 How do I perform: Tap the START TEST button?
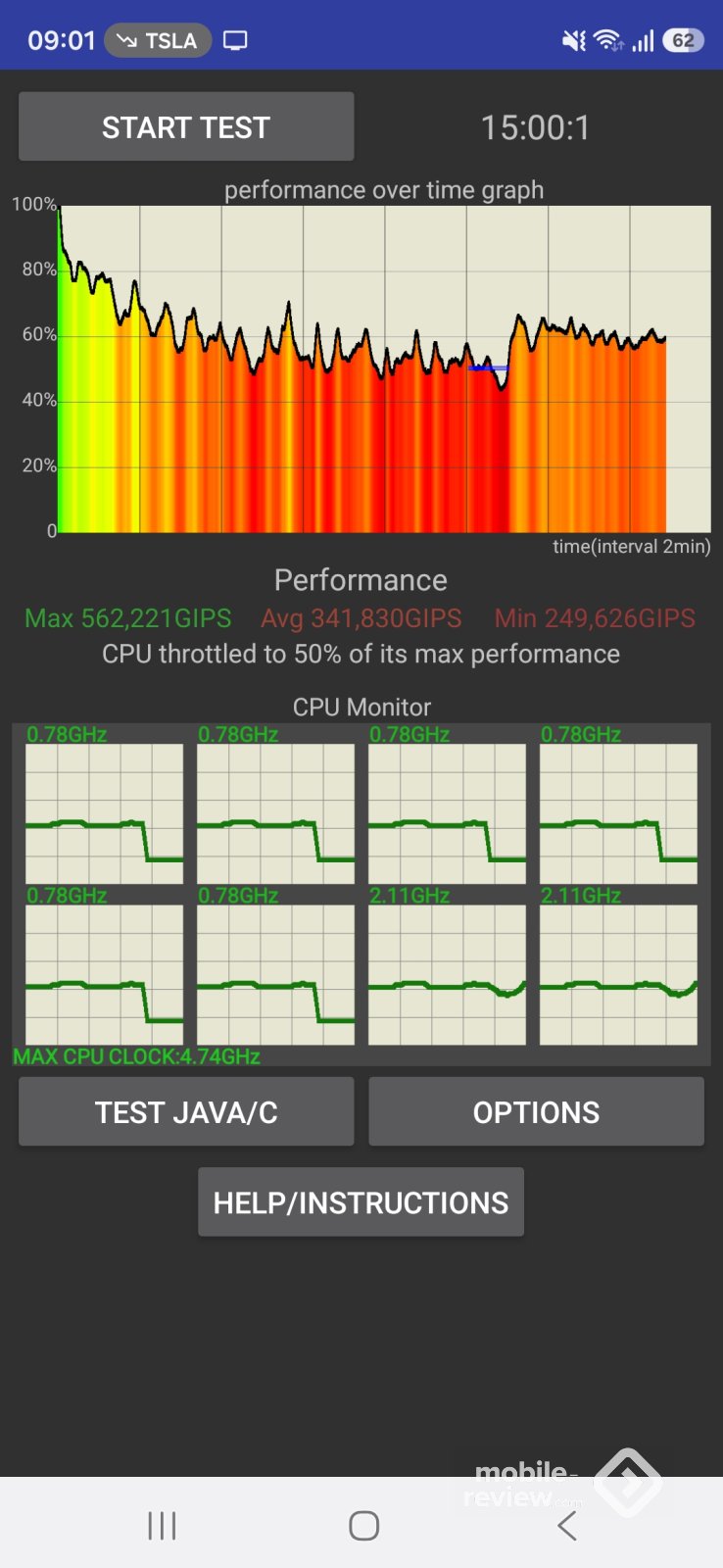click(x=186, y=127)
